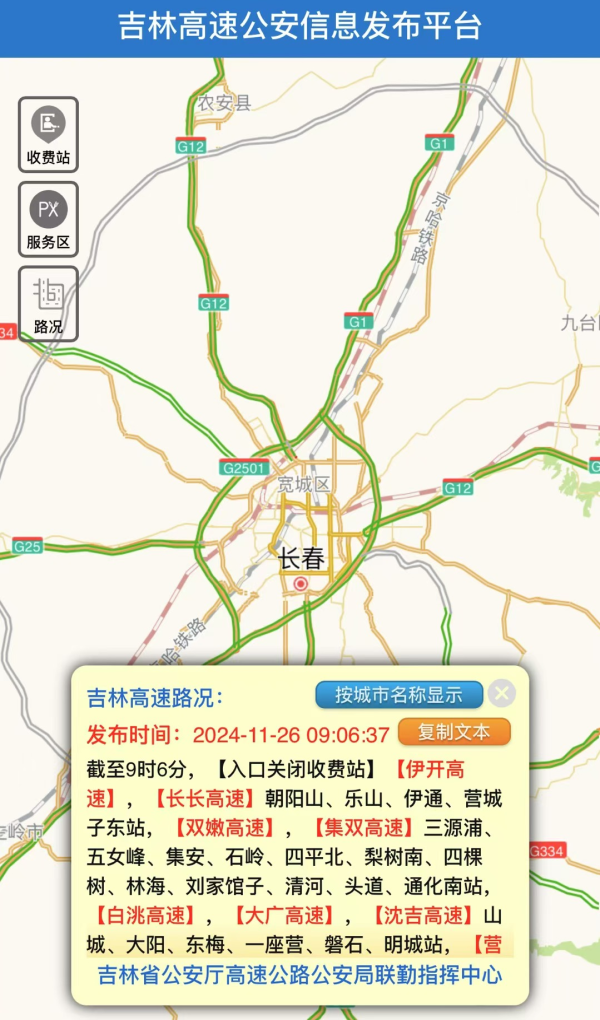Close the 吉林高速路况 info panel
Screen dimensions: 600x1020
503,694
